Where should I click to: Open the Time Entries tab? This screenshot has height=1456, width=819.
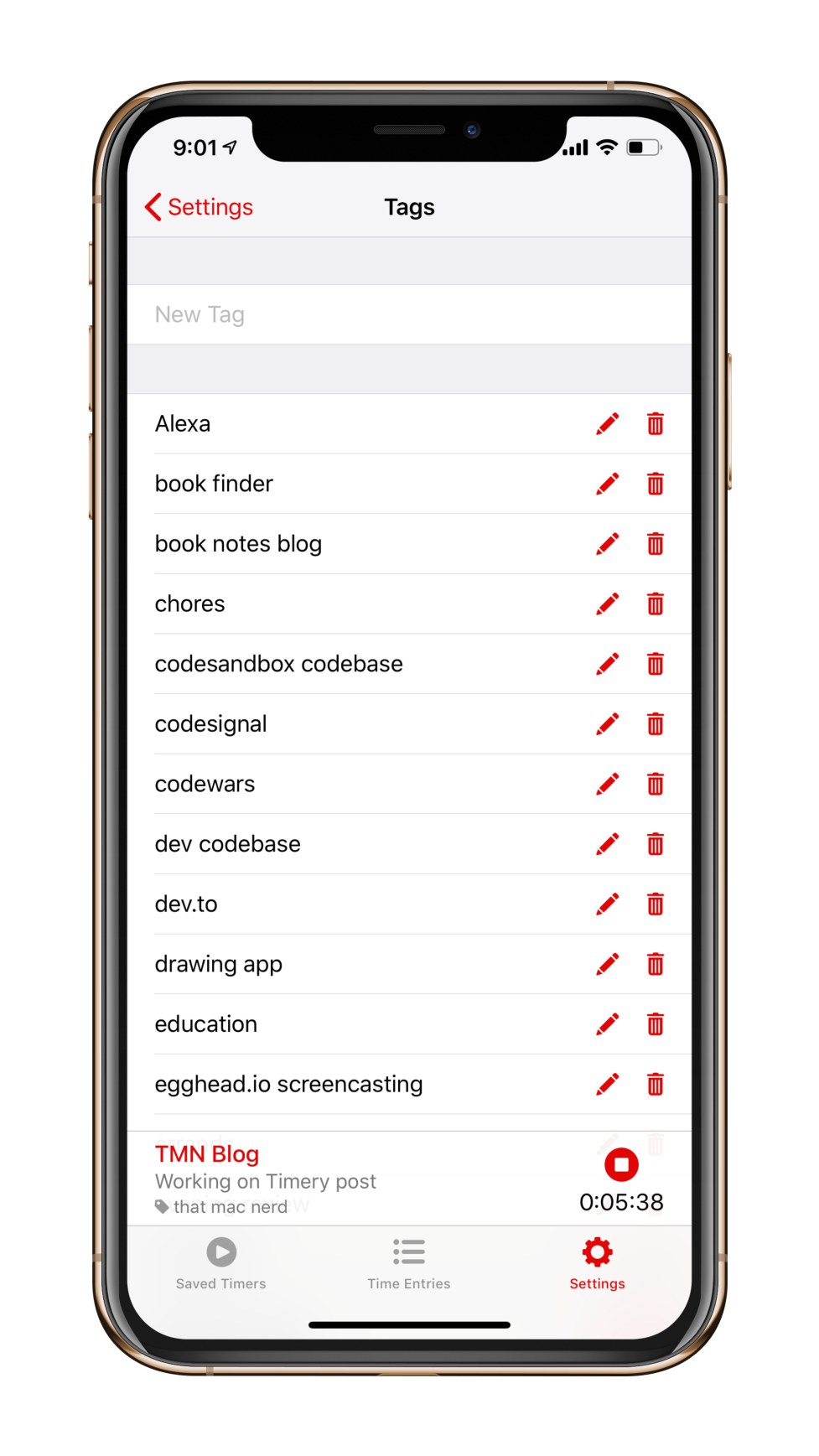coord(409,1264)
